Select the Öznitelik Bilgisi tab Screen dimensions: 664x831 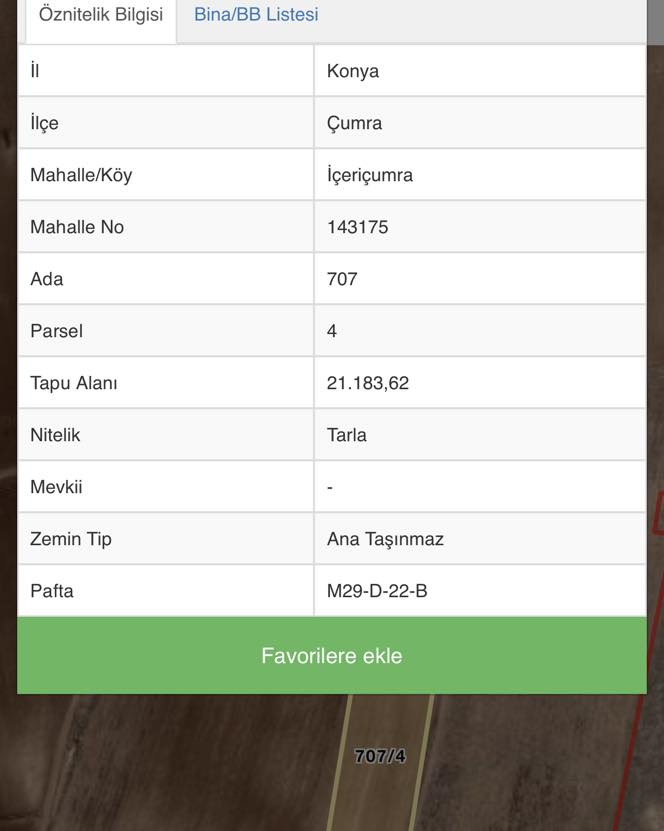101,15
